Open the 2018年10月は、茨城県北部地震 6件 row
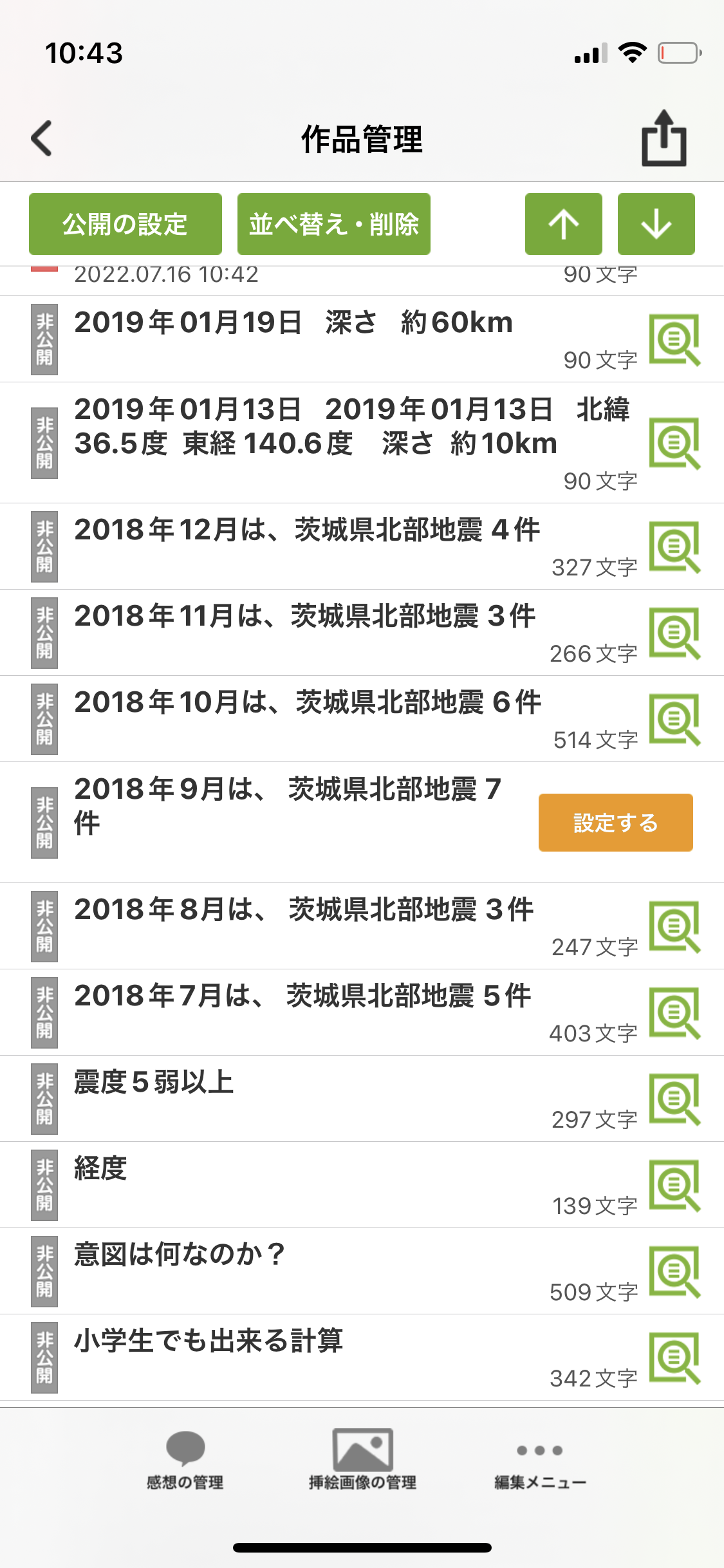 pos(308,703)
